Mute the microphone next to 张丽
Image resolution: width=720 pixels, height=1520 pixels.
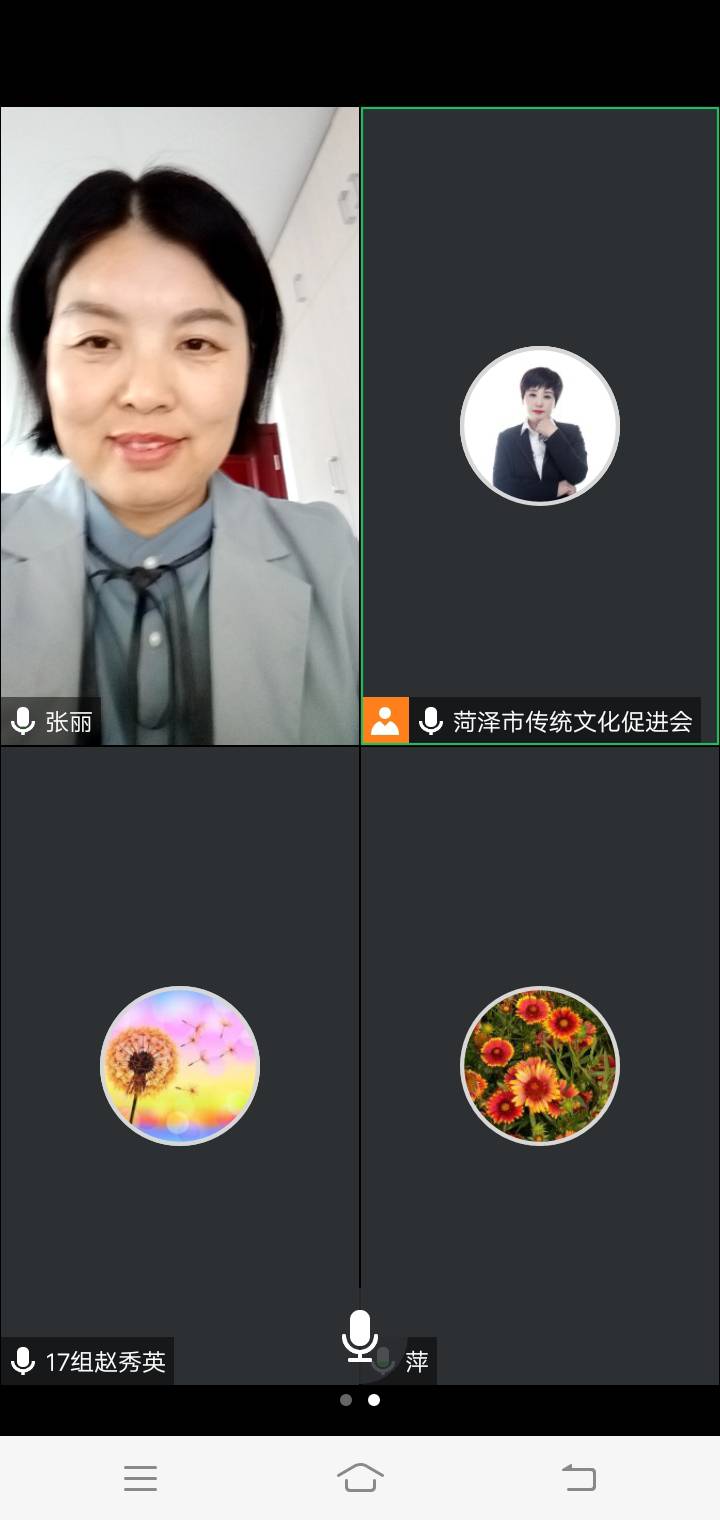pos(22,722)
